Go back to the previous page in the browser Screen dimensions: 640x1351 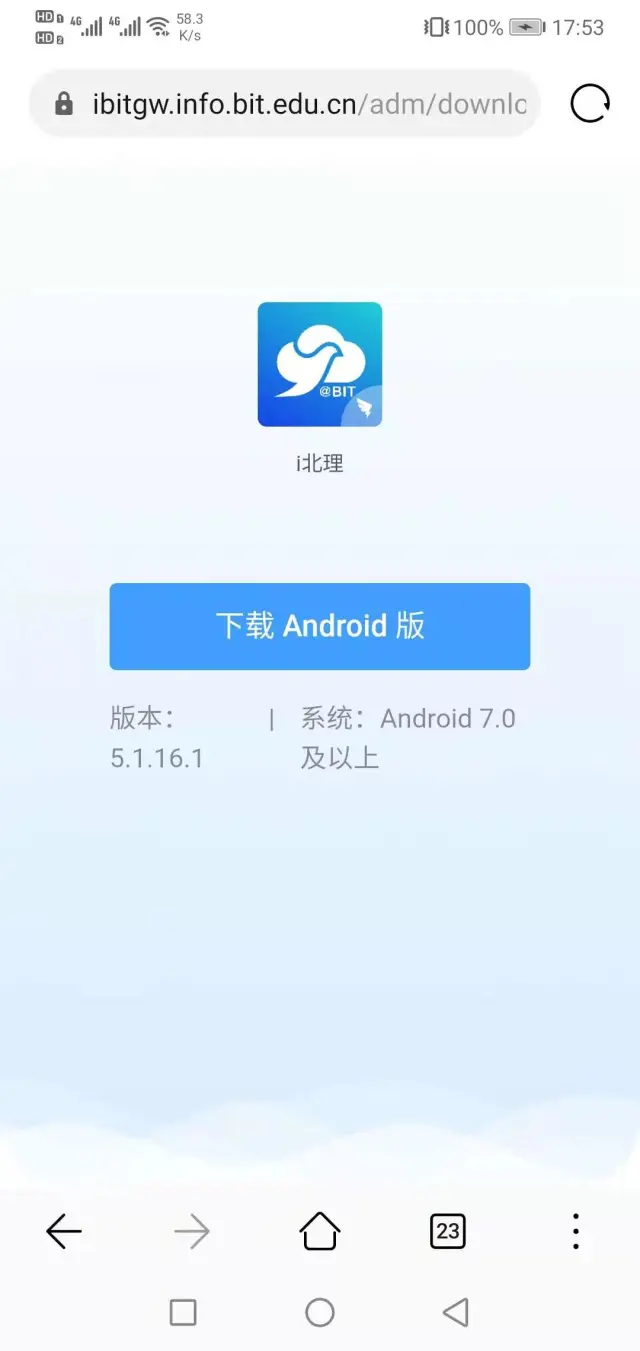point(64,1231)
